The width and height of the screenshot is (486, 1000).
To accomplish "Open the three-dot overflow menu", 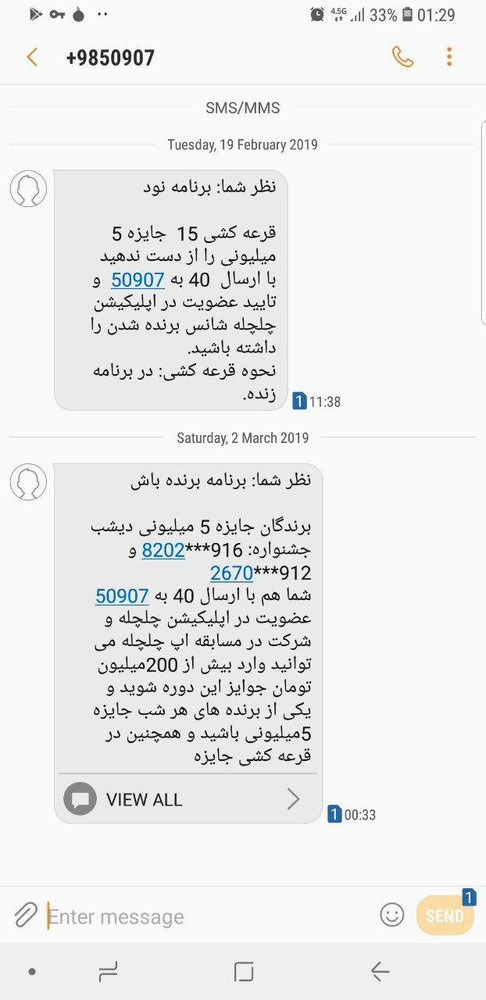I will (450, 57).
